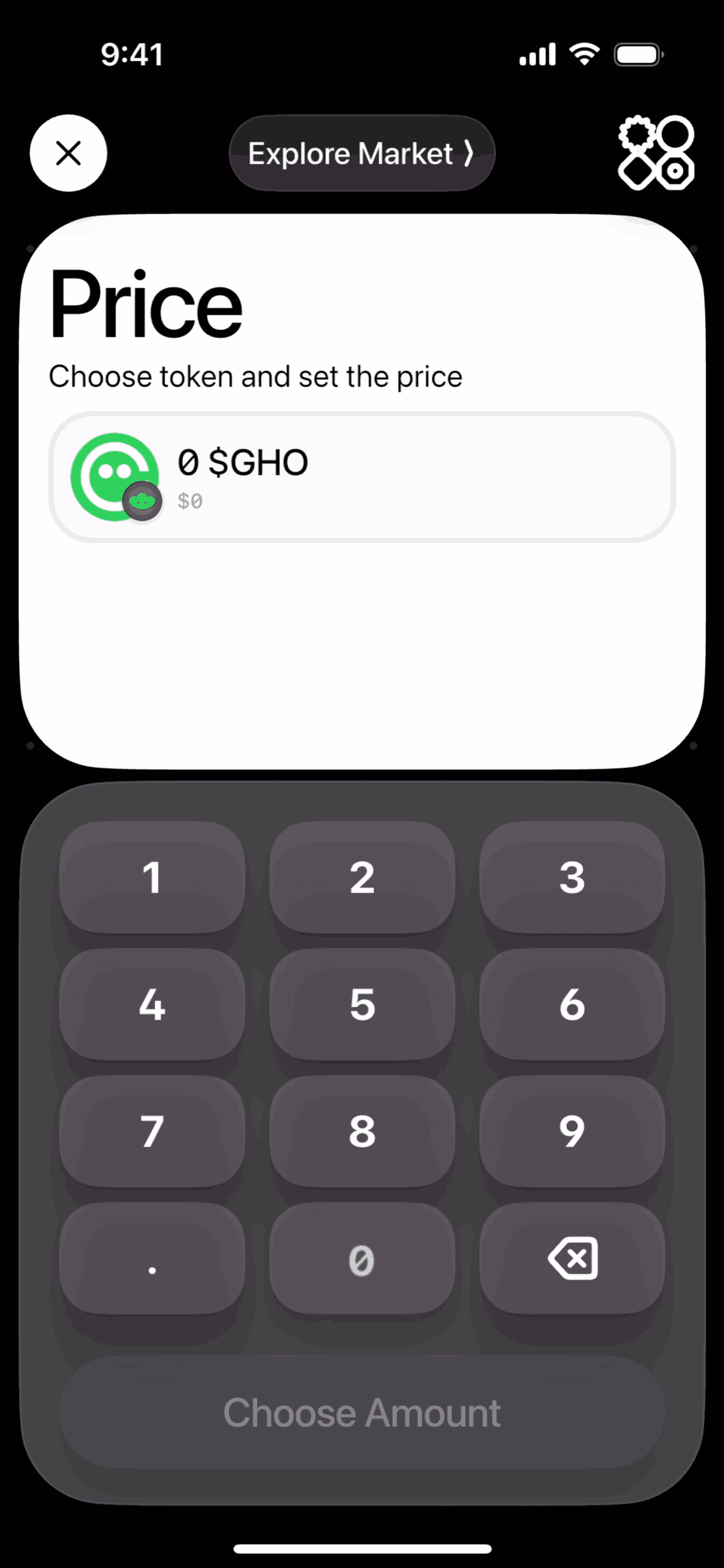Enter digit 2 on keypad
Image resolution: width=724 pixels, height=1568 pixels.
pyautogui.click(x=362, y=877)
